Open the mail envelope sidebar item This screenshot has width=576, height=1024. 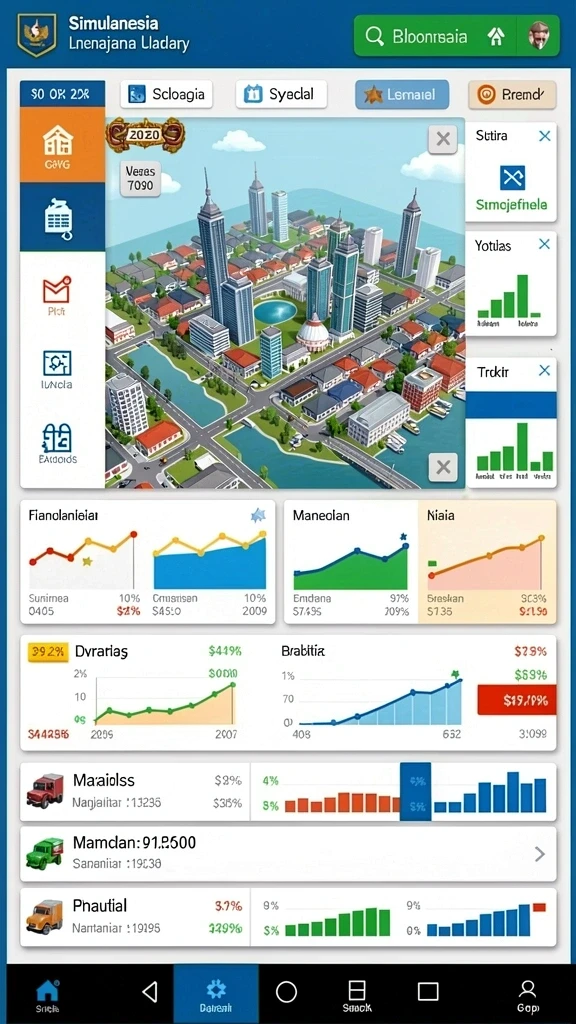[57, 296]
